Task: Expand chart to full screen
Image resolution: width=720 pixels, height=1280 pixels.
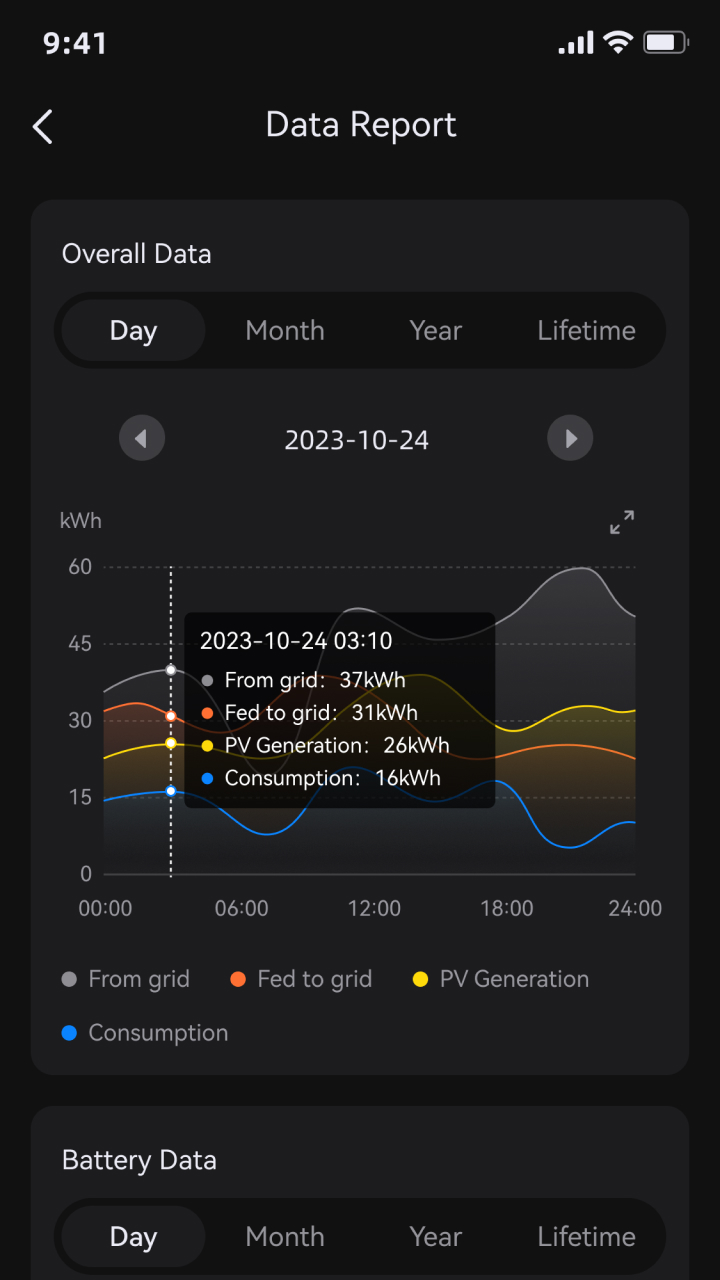Action: coord(622,522)
